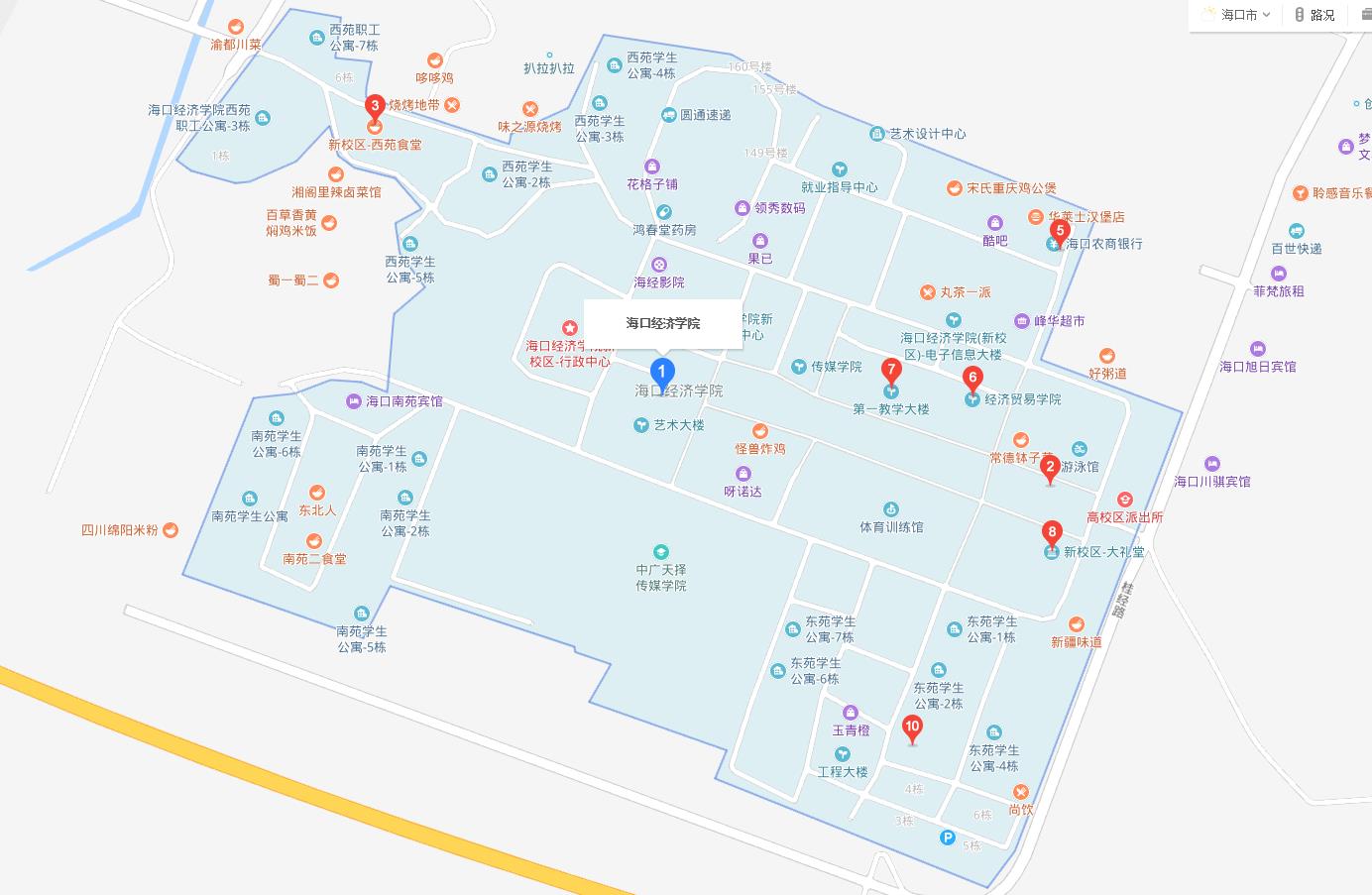This screenshot has width=1372, height=895.
Task: Open red marker number 10
Action: (x=912, y=728)
